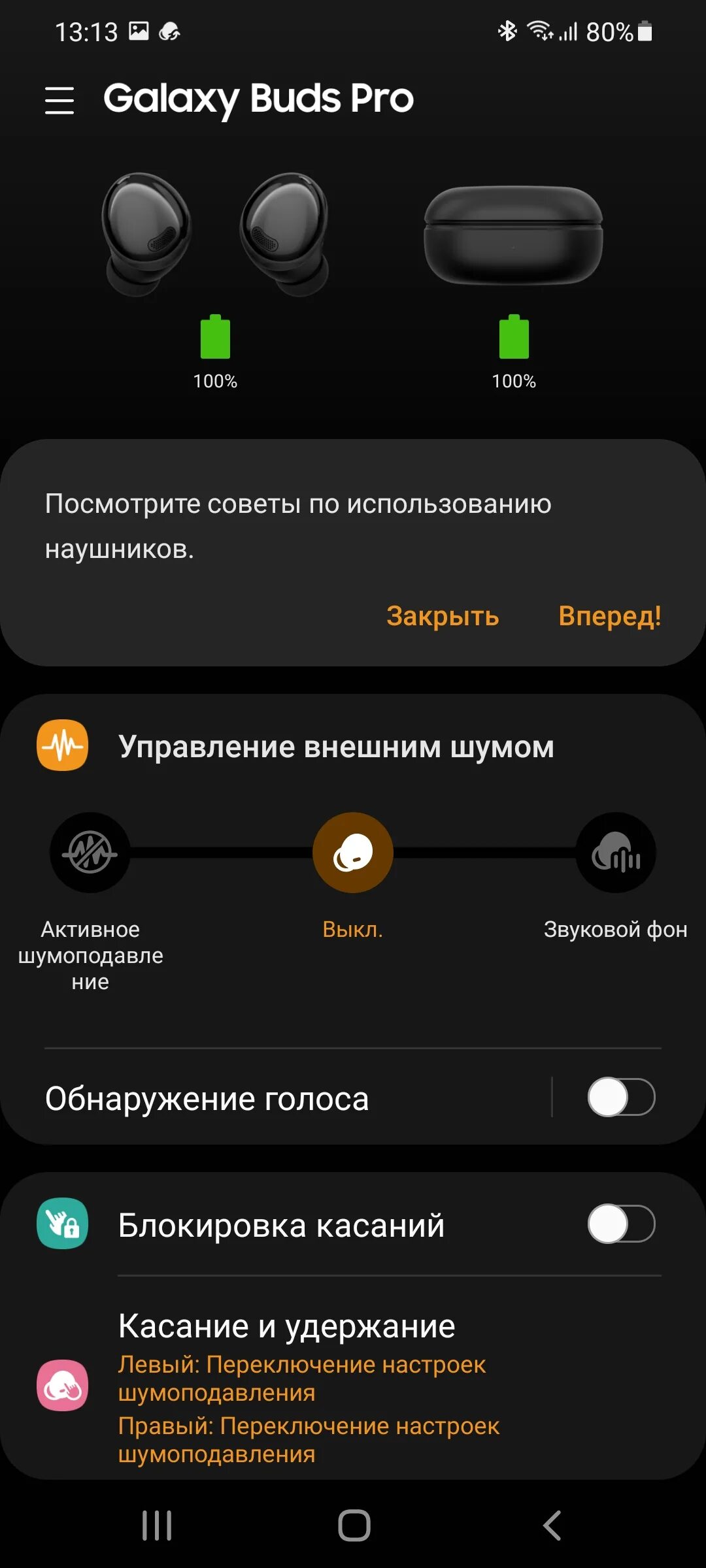
Task: Dismiss the tips card via Закрыть
Action: point(441,615)
